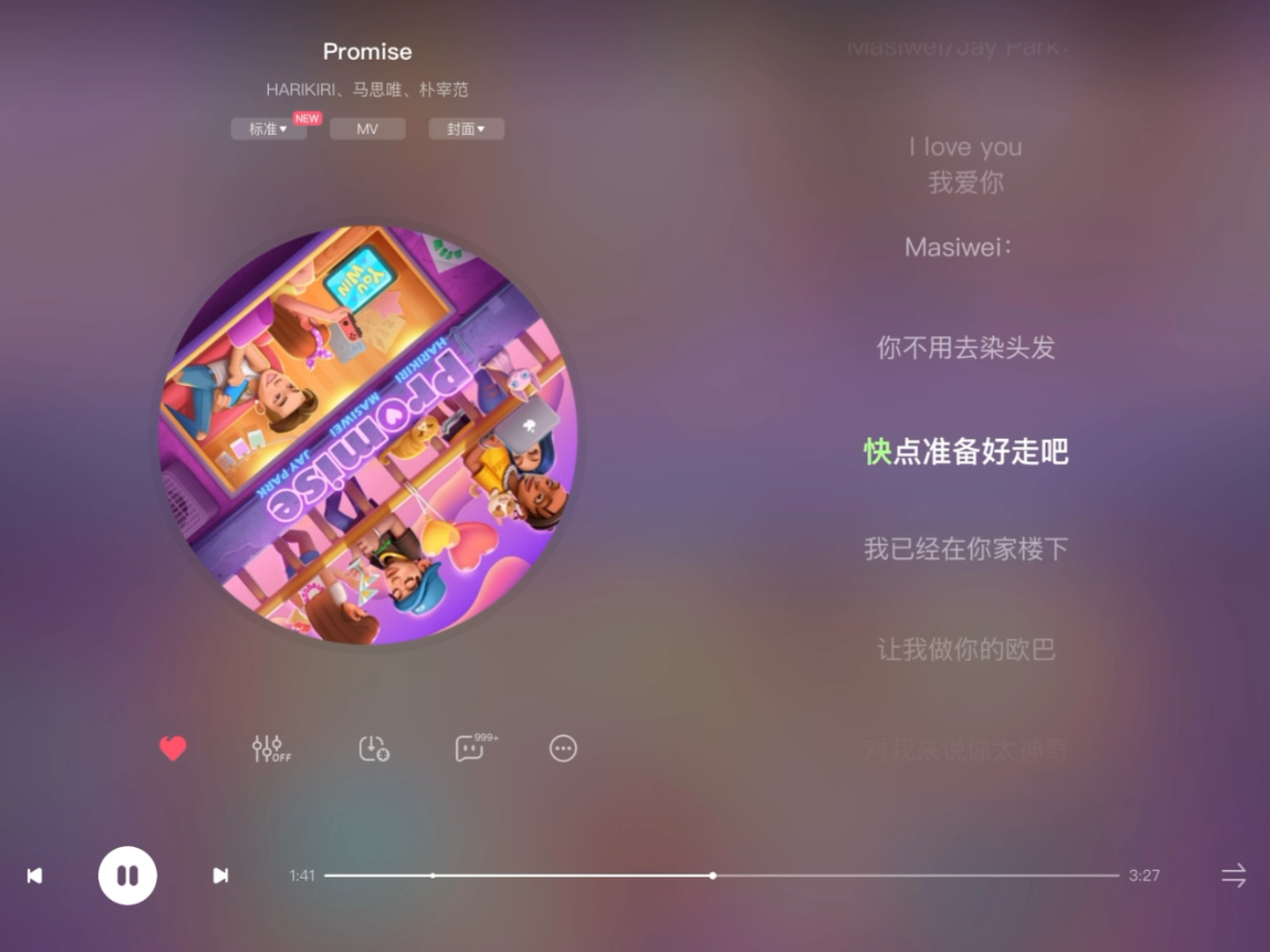Watch the MV for Promise
The width and height of the screenshot is (1270, 952).
[x=368, y=129]
